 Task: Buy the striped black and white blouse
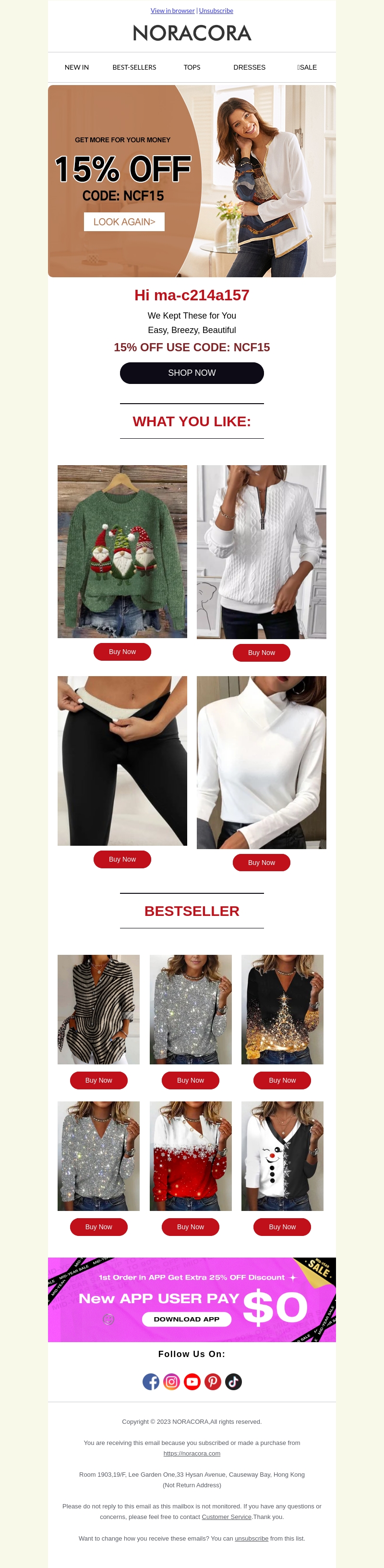(x=98, y=1080)
